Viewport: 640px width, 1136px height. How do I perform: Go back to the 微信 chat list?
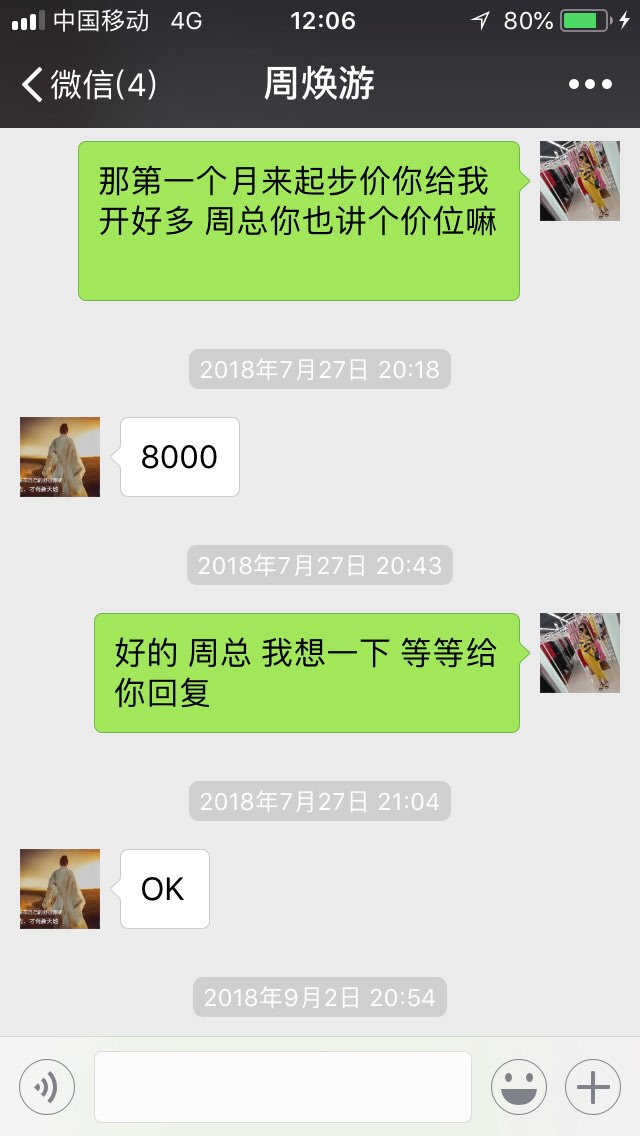88,84
